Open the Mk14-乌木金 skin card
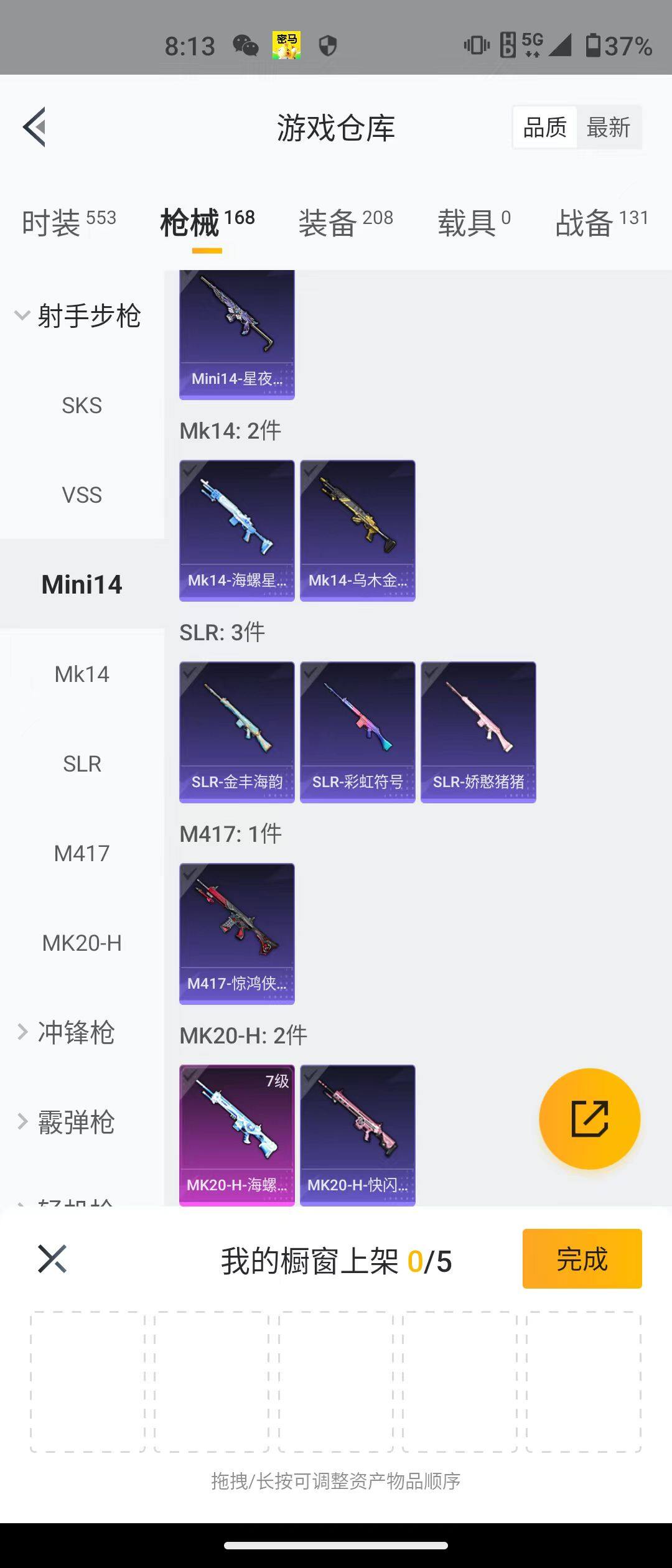Screen dimensions: 672x1568 tap(357, 530)
